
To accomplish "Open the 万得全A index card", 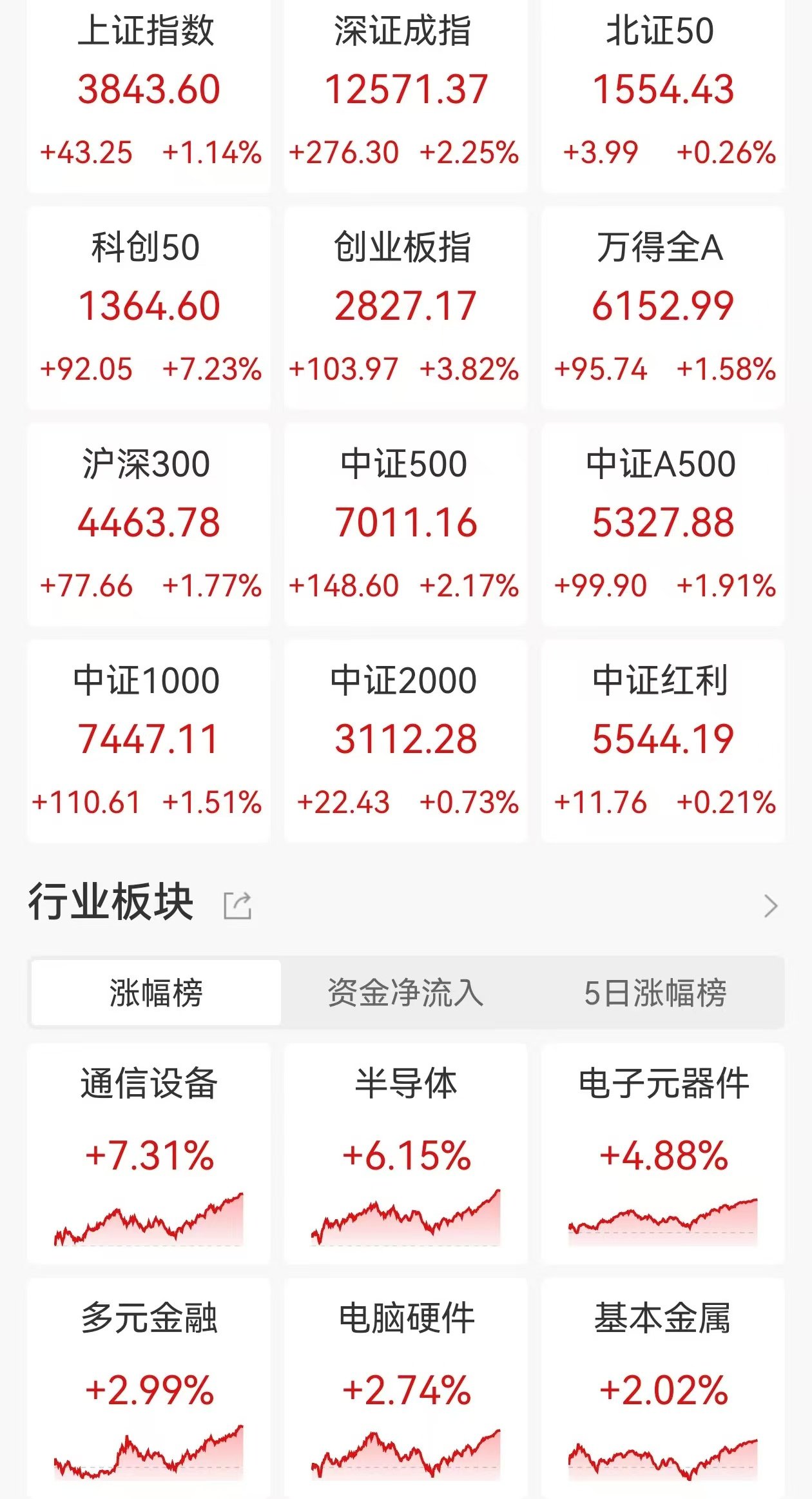I will pos(662,308).
